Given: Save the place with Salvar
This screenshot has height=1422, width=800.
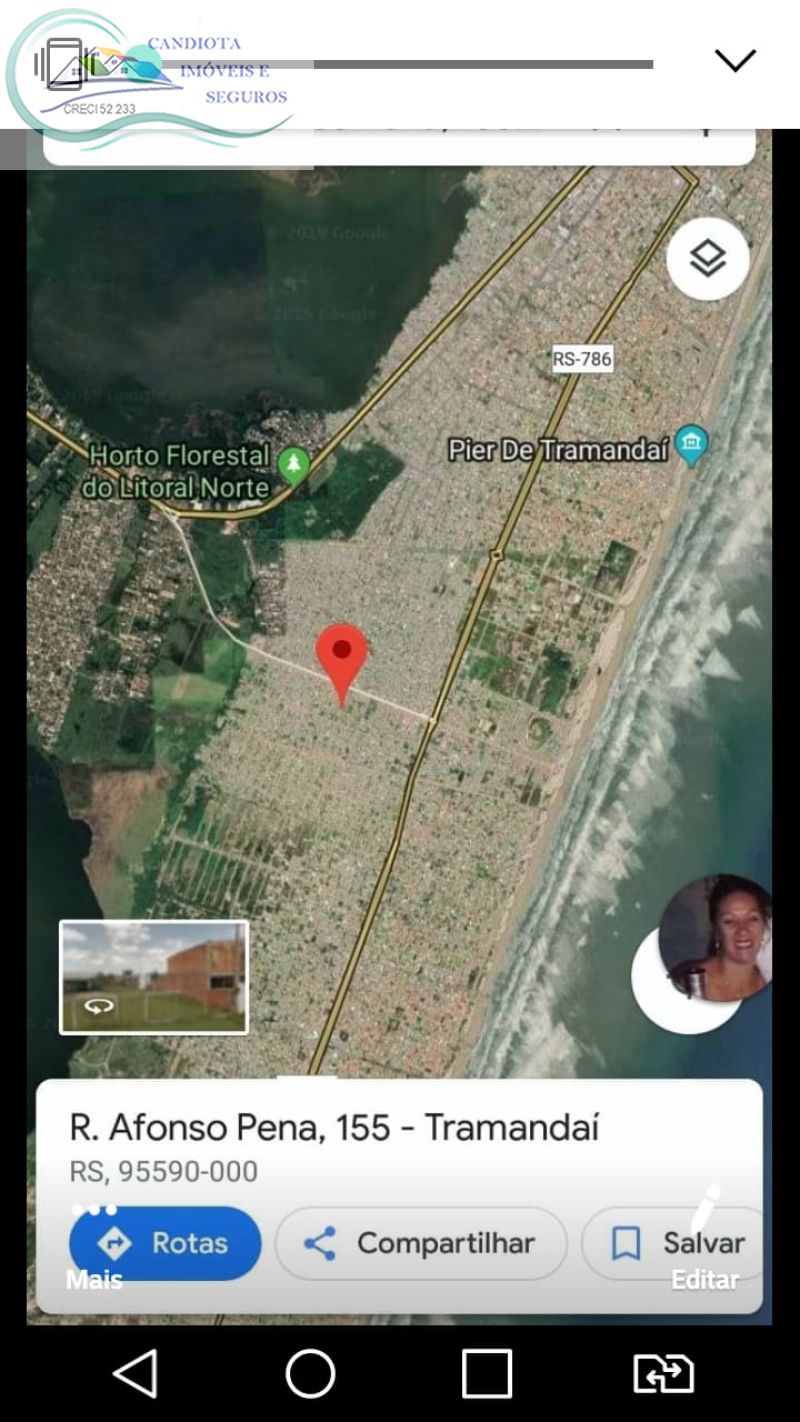Looking at the screenshot, I should point(678,1243).
